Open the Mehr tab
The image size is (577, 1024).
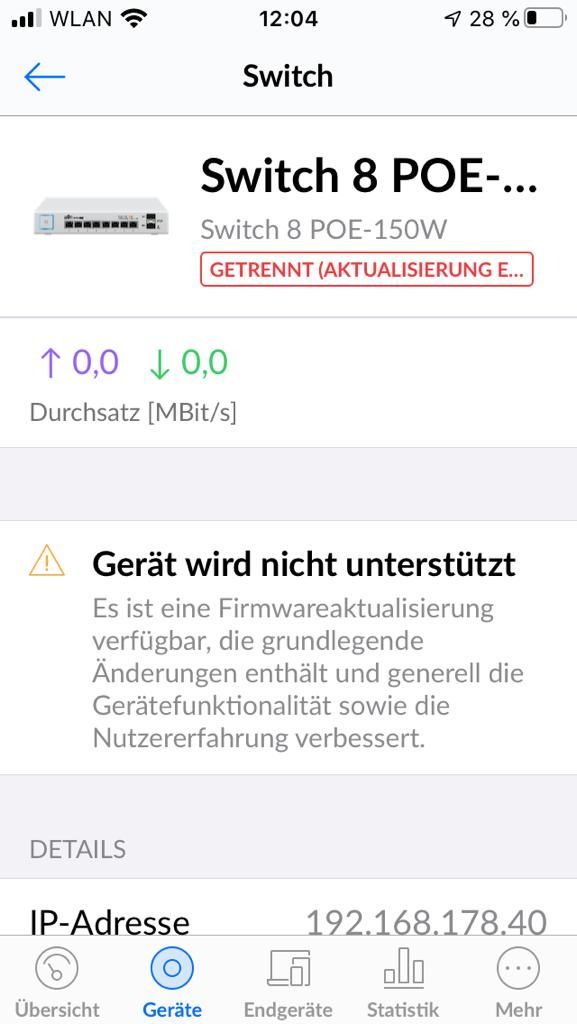[519, 981]
